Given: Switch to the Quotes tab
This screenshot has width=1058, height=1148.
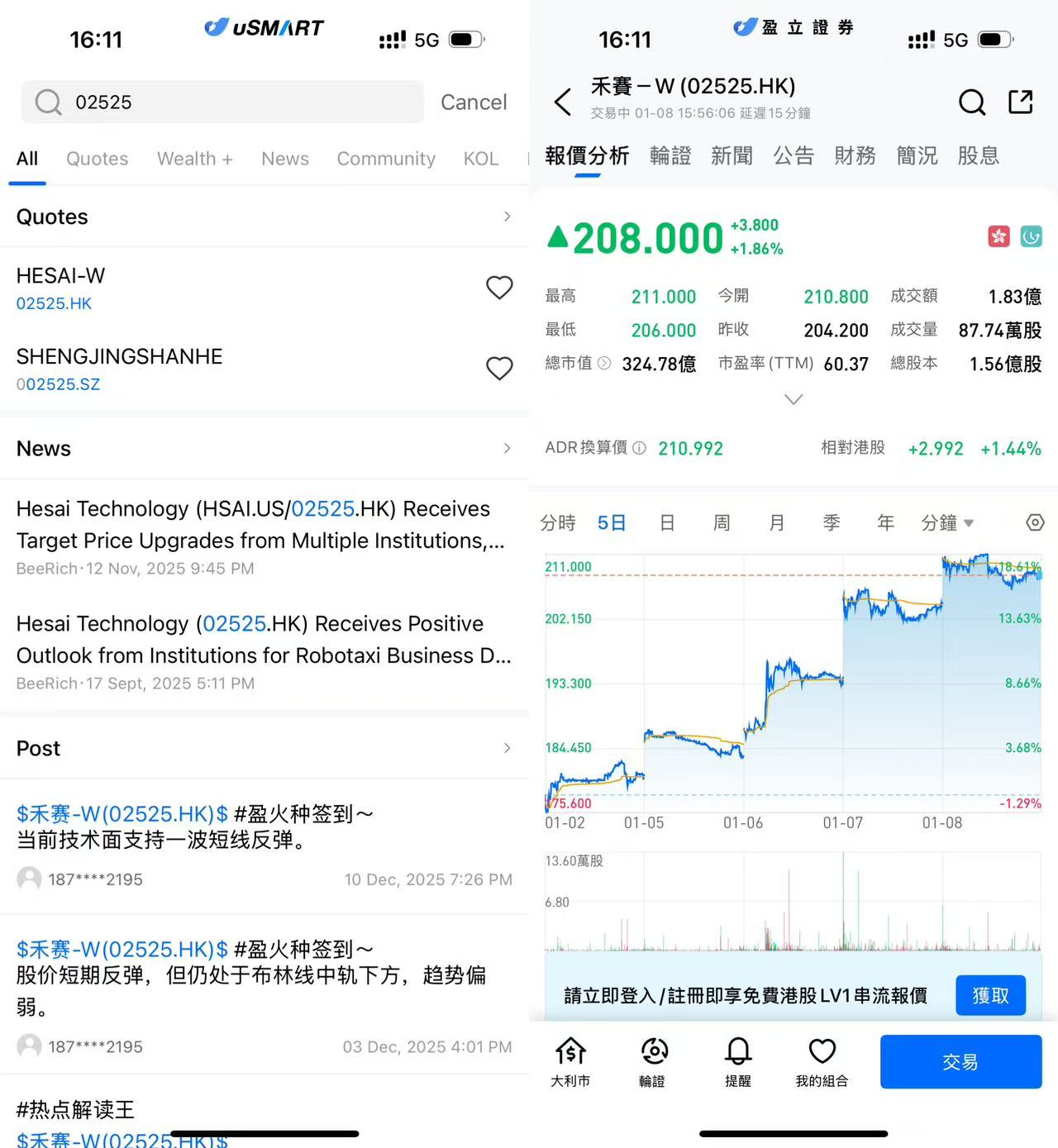Looking at the screenshot, I should pos(97,159).
